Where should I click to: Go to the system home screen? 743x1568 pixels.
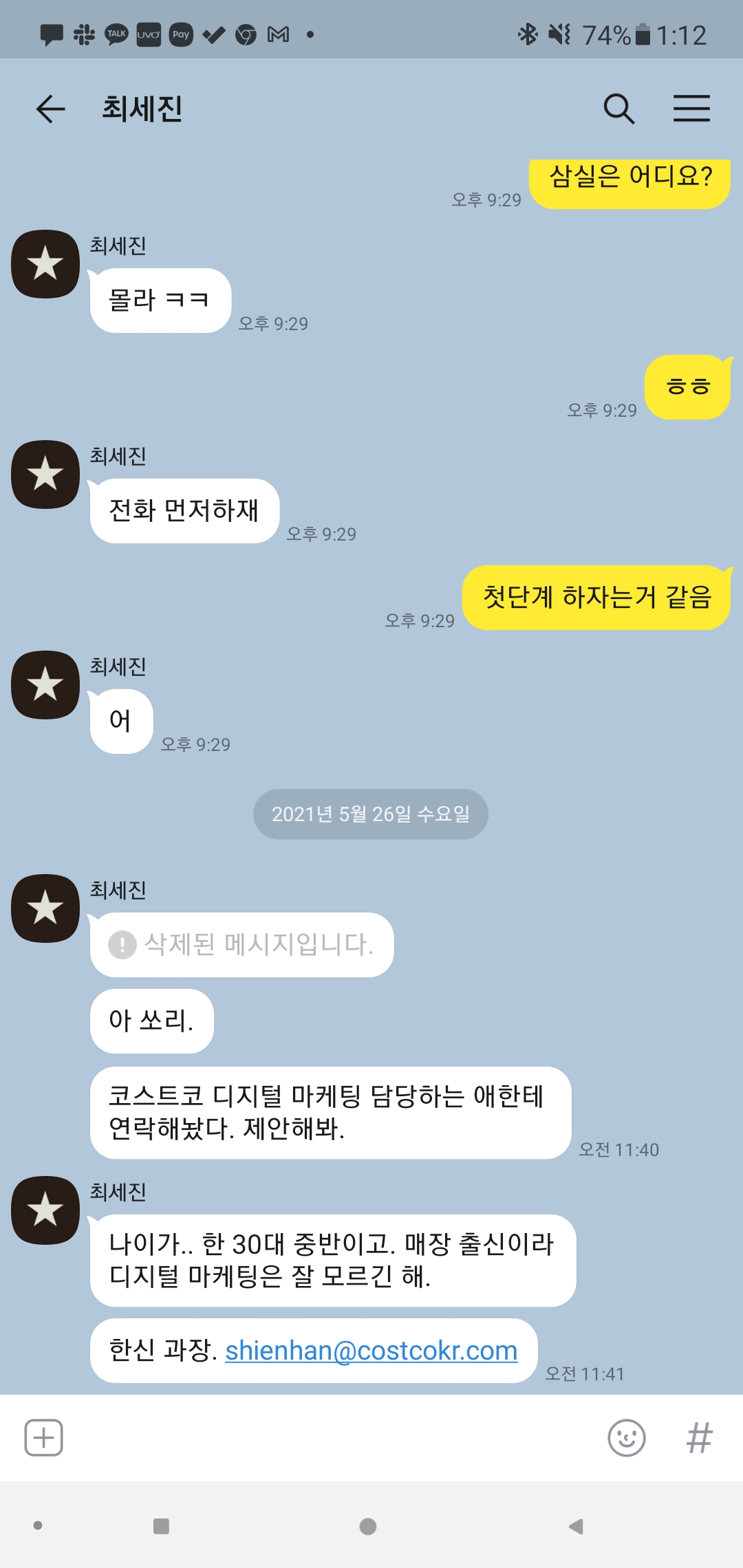pyautogui.click(x=368, y=1527)
